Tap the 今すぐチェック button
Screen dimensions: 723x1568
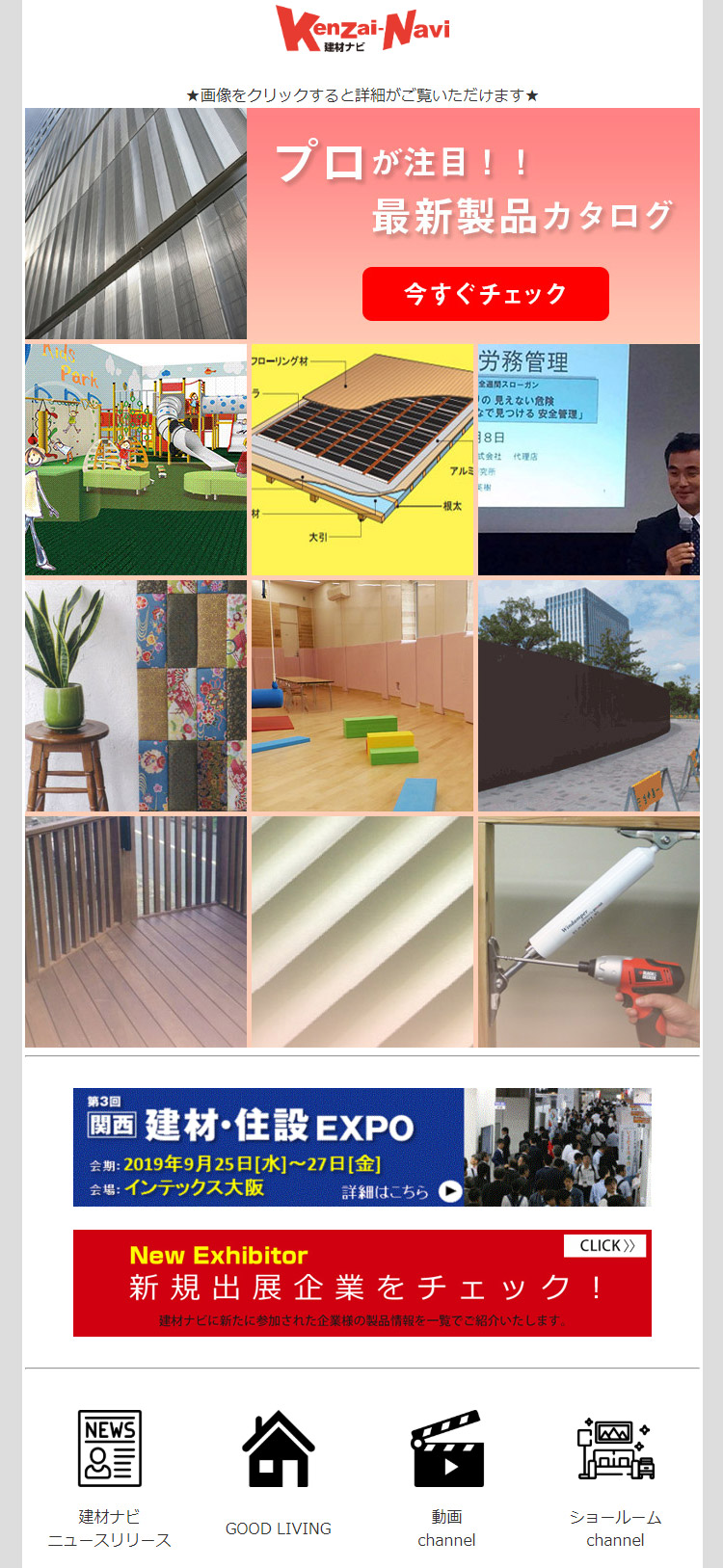point(485,294)
